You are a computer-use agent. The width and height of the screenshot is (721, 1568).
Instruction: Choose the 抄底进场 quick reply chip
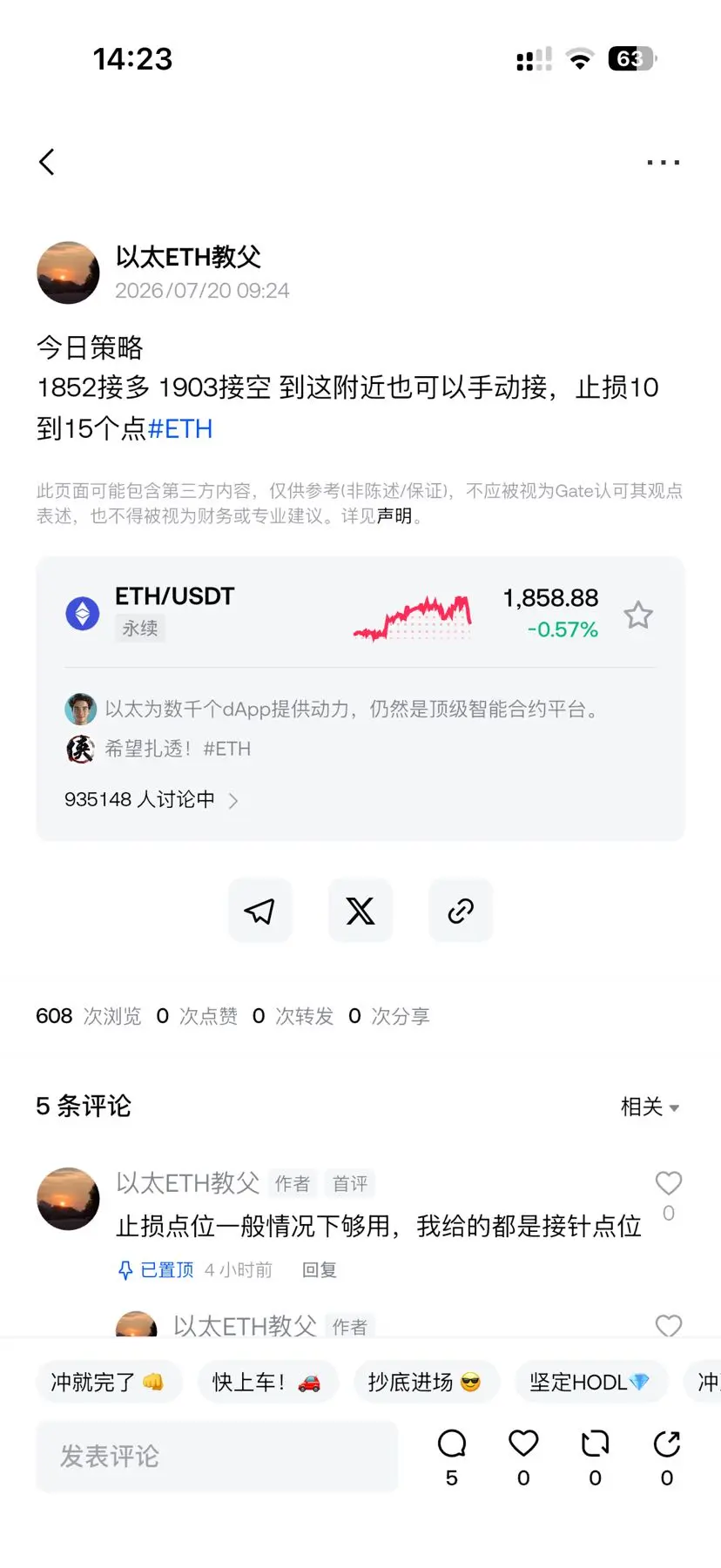point(426,1382)
